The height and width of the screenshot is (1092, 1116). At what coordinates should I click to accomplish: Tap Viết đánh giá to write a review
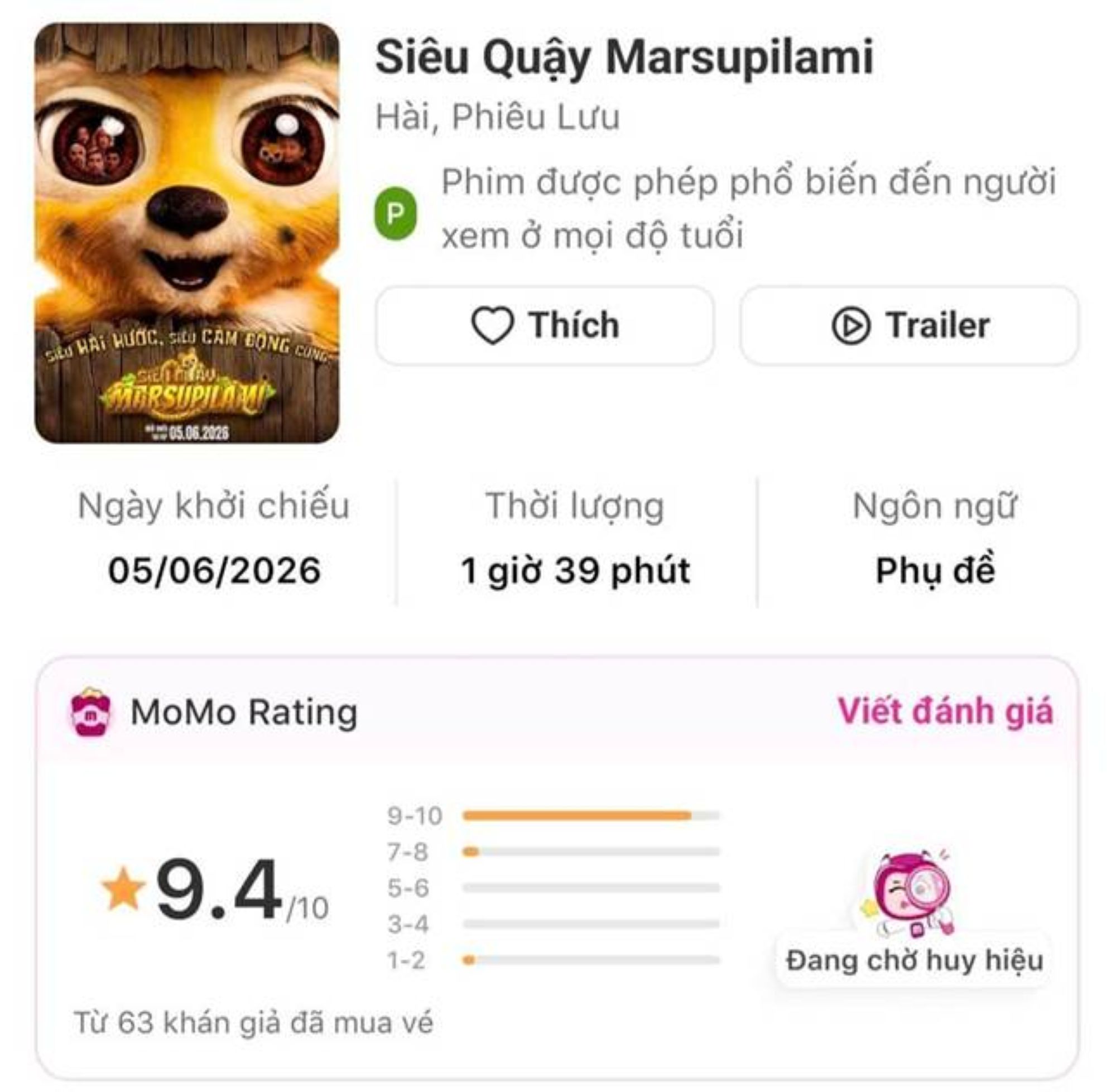(x=945, y=712)
